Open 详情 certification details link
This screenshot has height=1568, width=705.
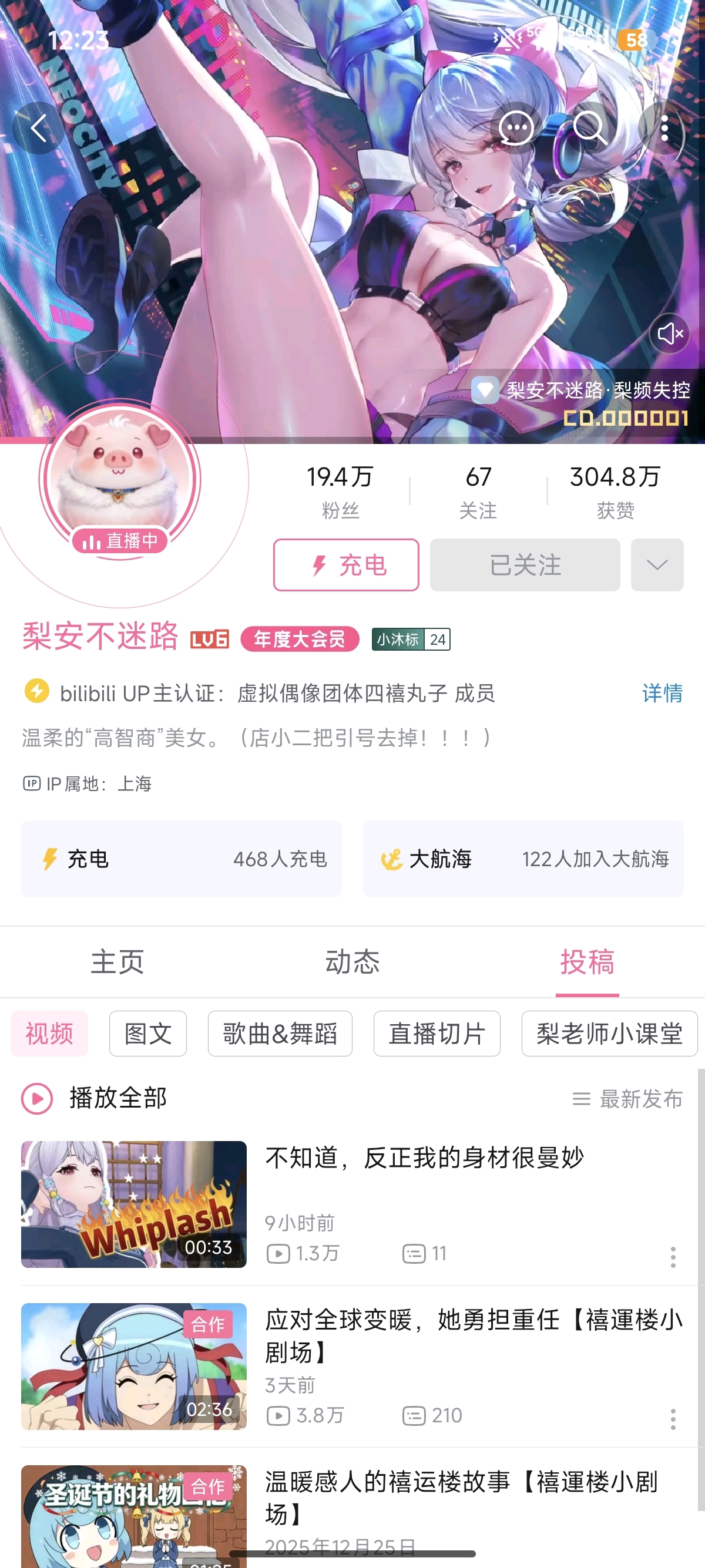click(662, 694)
